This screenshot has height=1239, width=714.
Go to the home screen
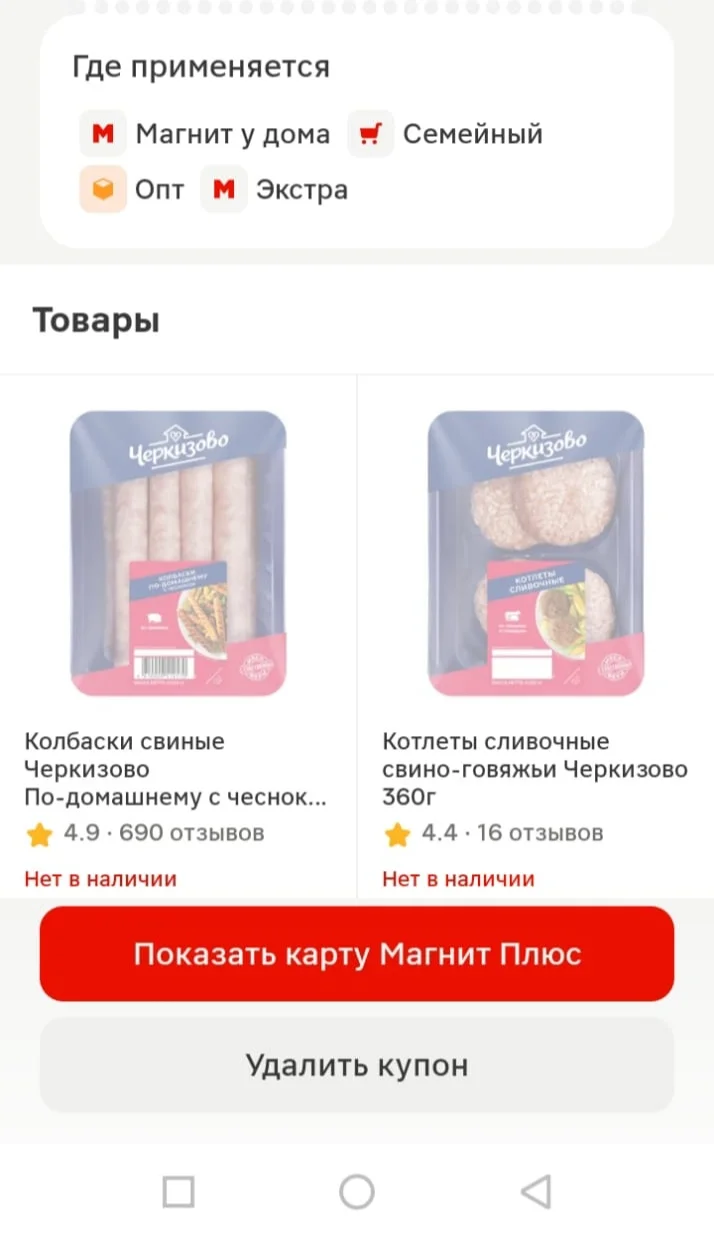click(x=357, y=1192)
